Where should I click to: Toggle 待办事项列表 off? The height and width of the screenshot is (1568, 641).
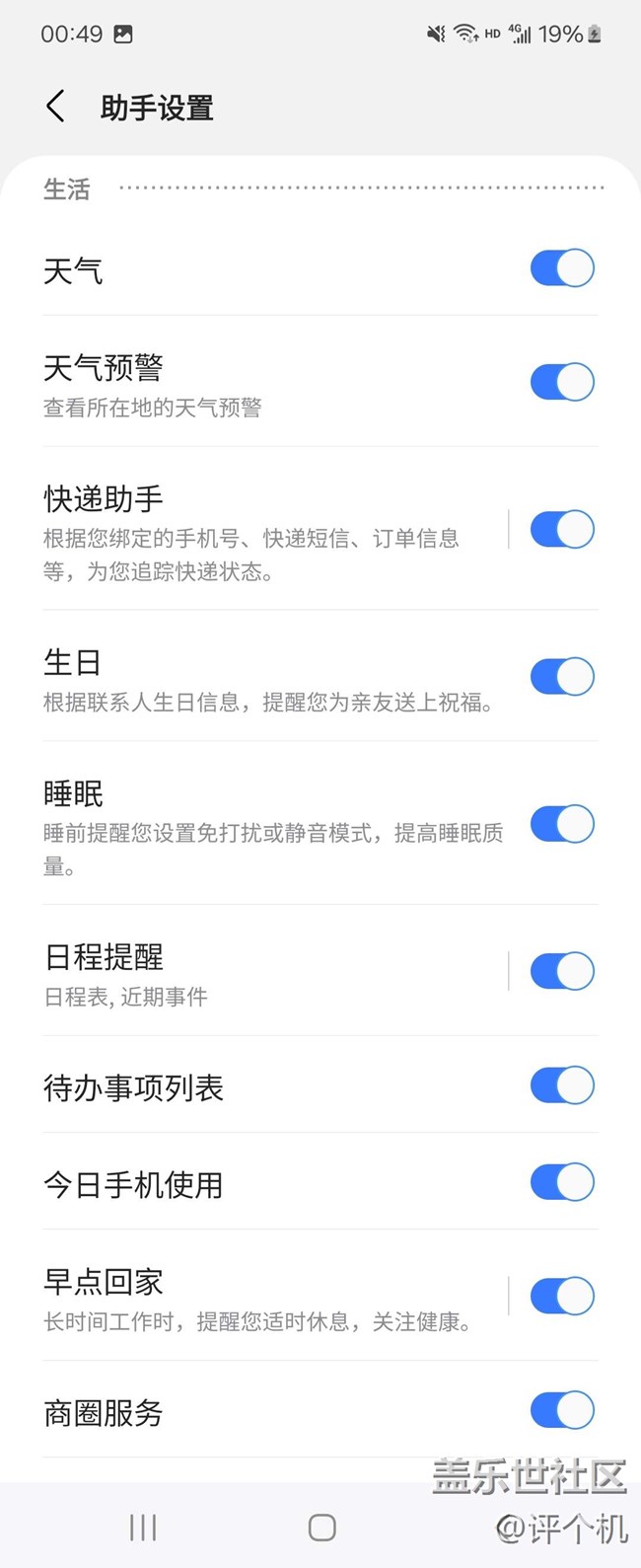pos(562,1085)
